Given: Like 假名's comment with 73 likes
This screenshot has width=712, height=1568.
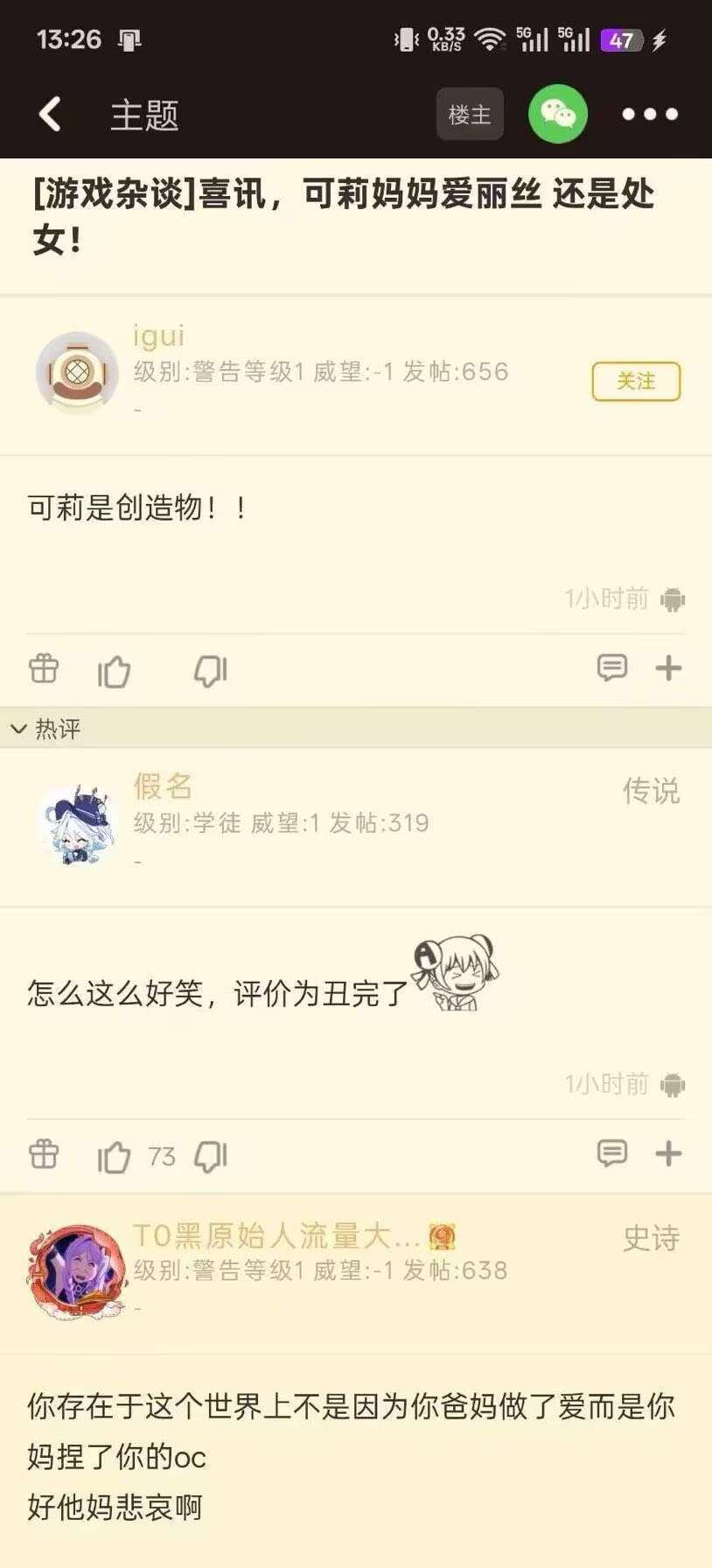Looking at the screenshot, I should (114, 1157).
